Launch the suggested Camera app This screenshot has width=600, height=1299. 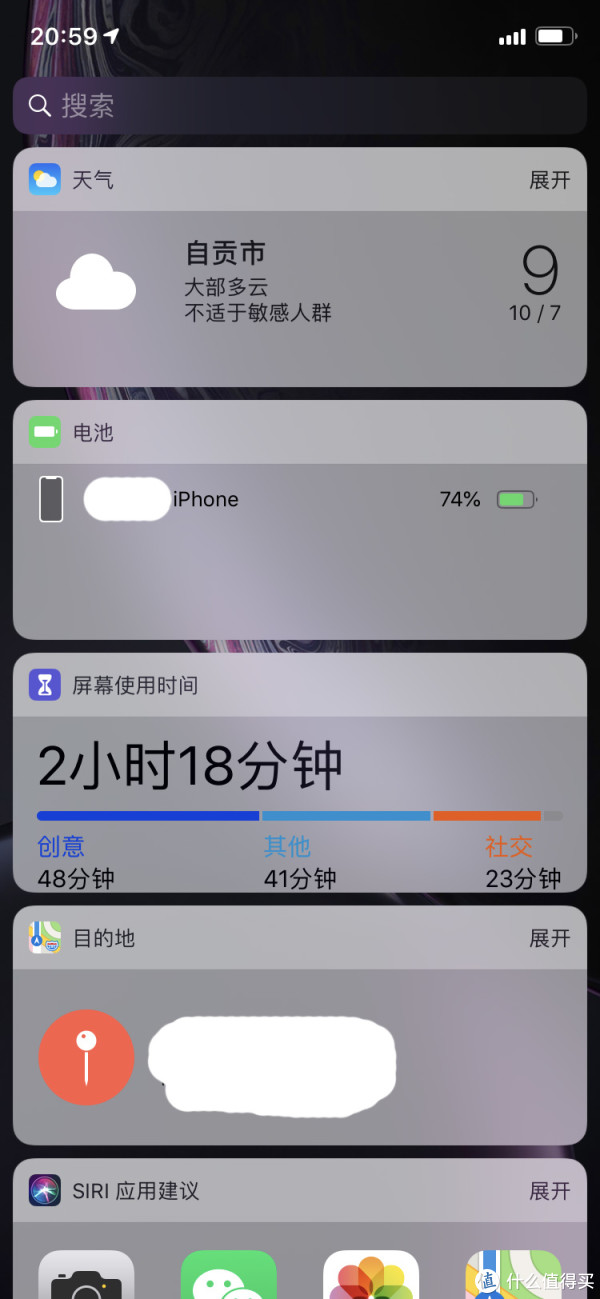pos(86,1274)
